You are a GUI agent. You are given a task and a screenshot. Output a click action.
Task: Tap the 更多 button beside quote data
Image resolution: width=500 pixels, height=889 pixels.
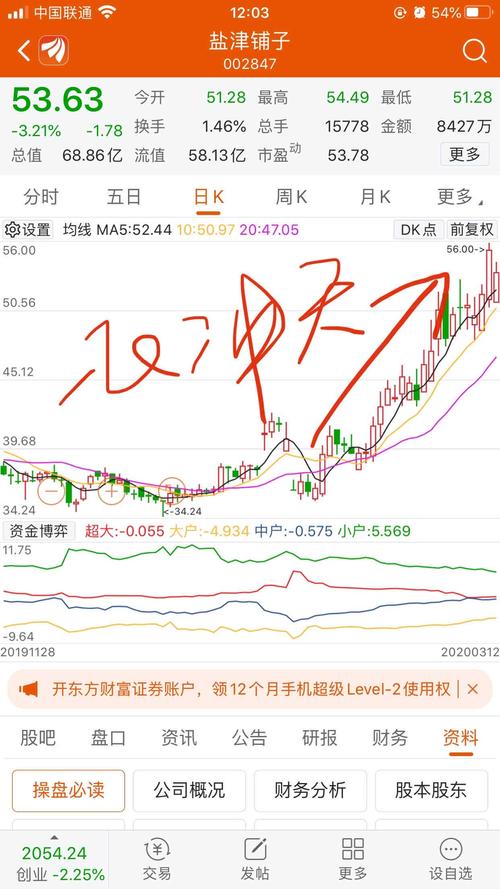point(464,155)
